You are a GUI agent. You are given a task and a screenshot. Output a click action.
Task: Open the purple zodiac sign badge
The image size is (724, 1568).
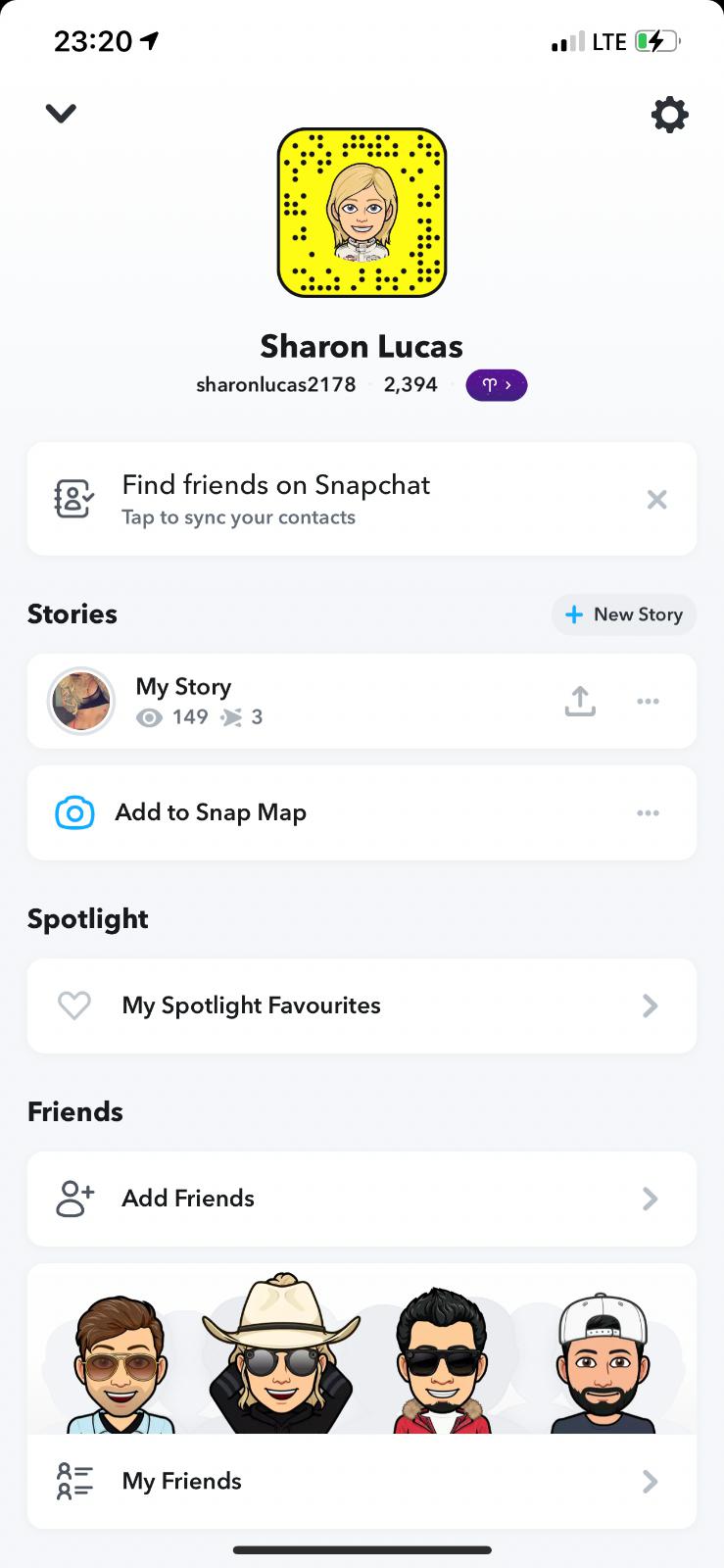(x=496, y=385)
